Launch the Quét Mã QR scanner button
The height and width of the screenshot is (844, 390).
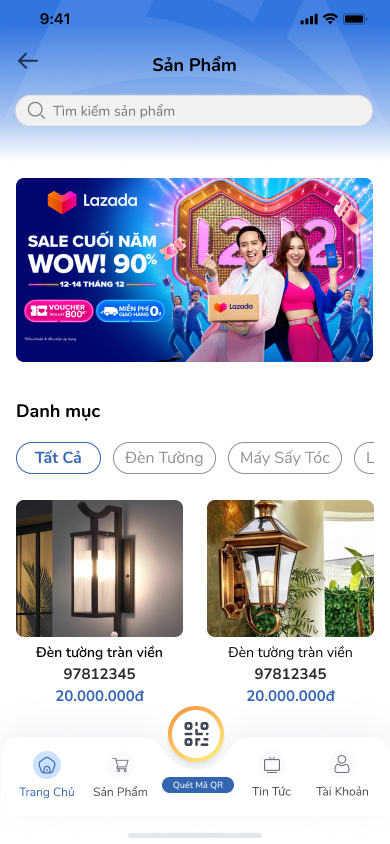pos(196,734)
